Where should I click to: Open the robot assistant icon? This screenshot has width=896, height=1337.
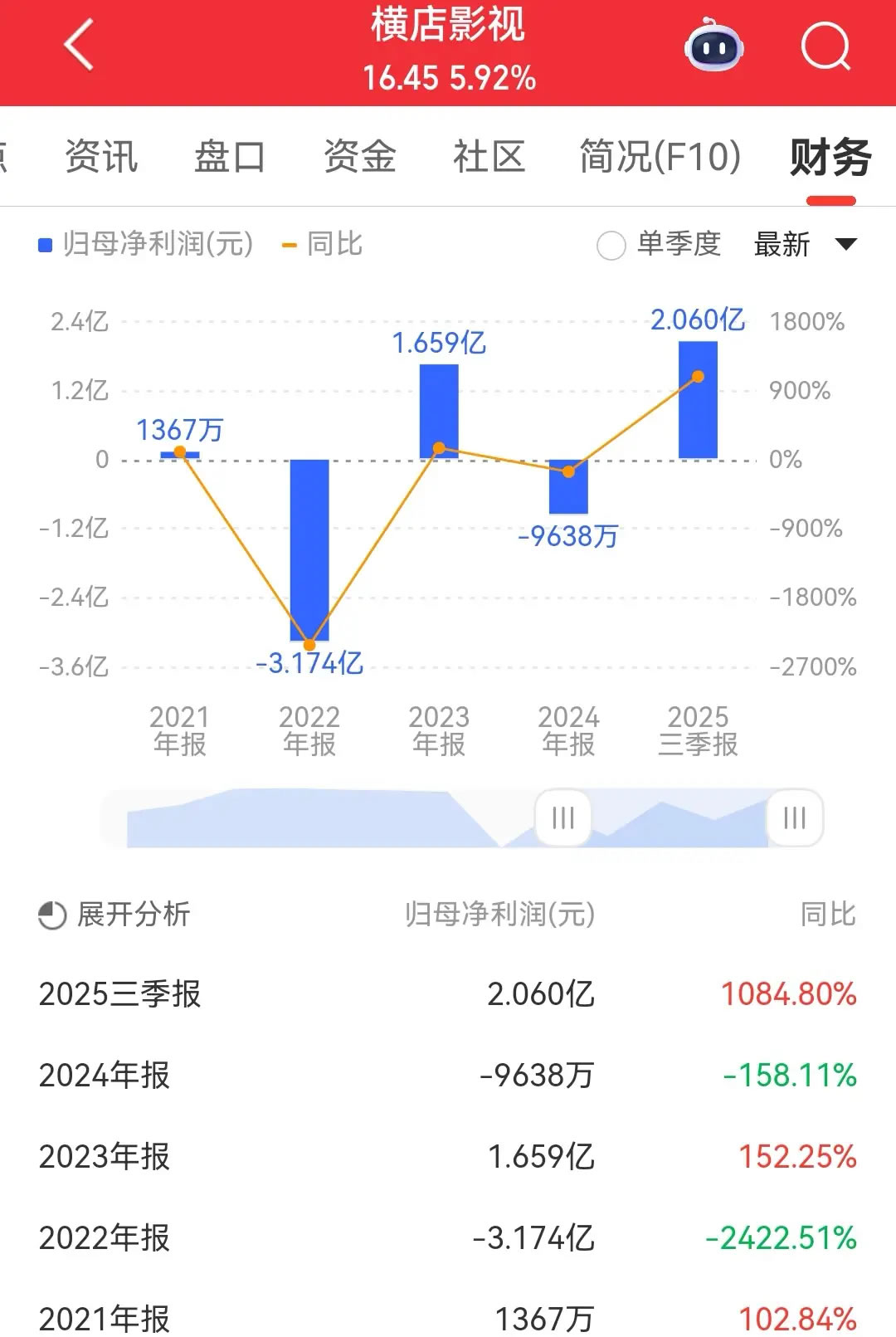coord(713,46)
